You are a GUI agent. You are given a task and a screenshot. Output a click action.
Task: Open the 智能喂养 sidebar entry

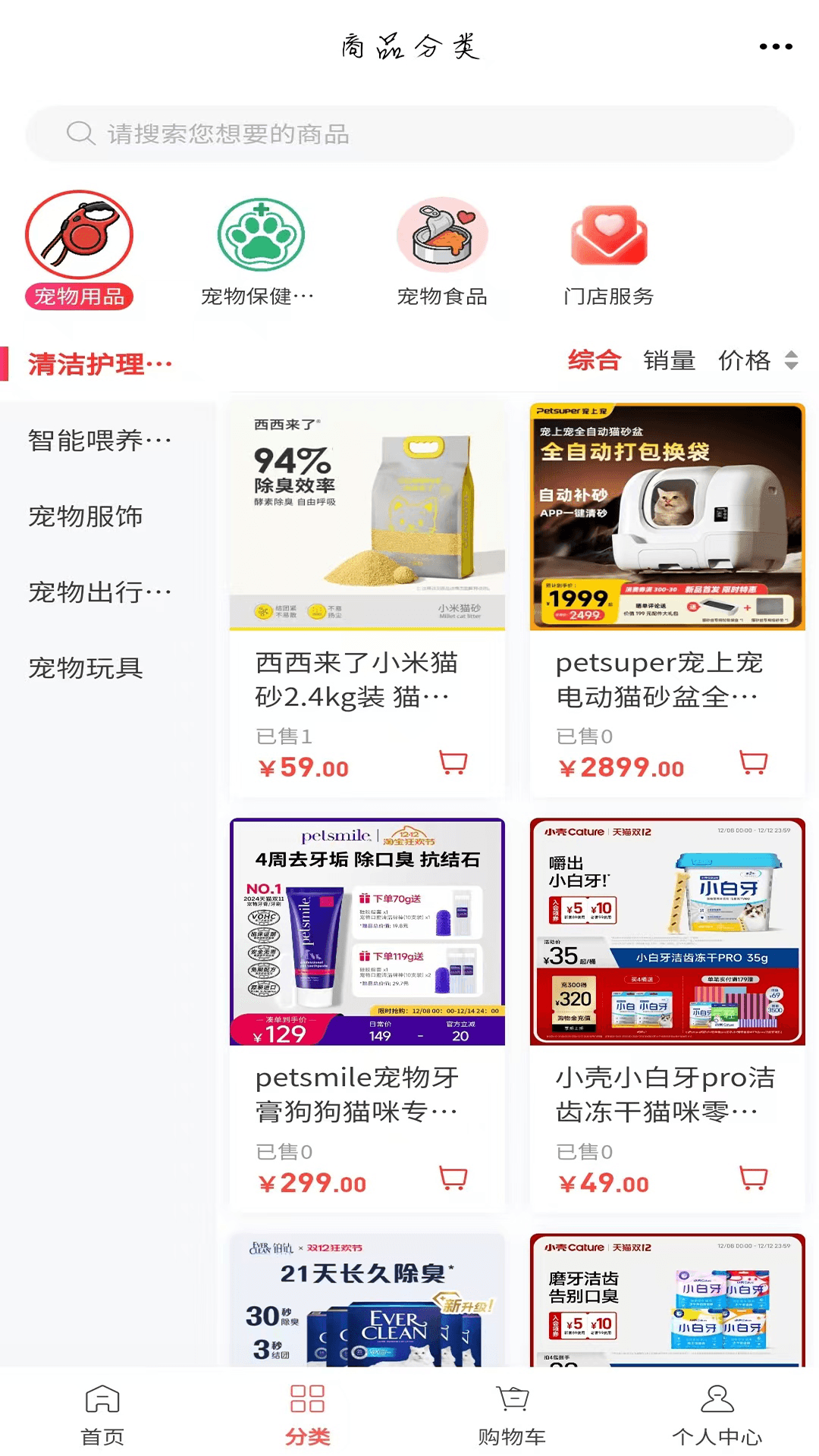pos(99,438)
